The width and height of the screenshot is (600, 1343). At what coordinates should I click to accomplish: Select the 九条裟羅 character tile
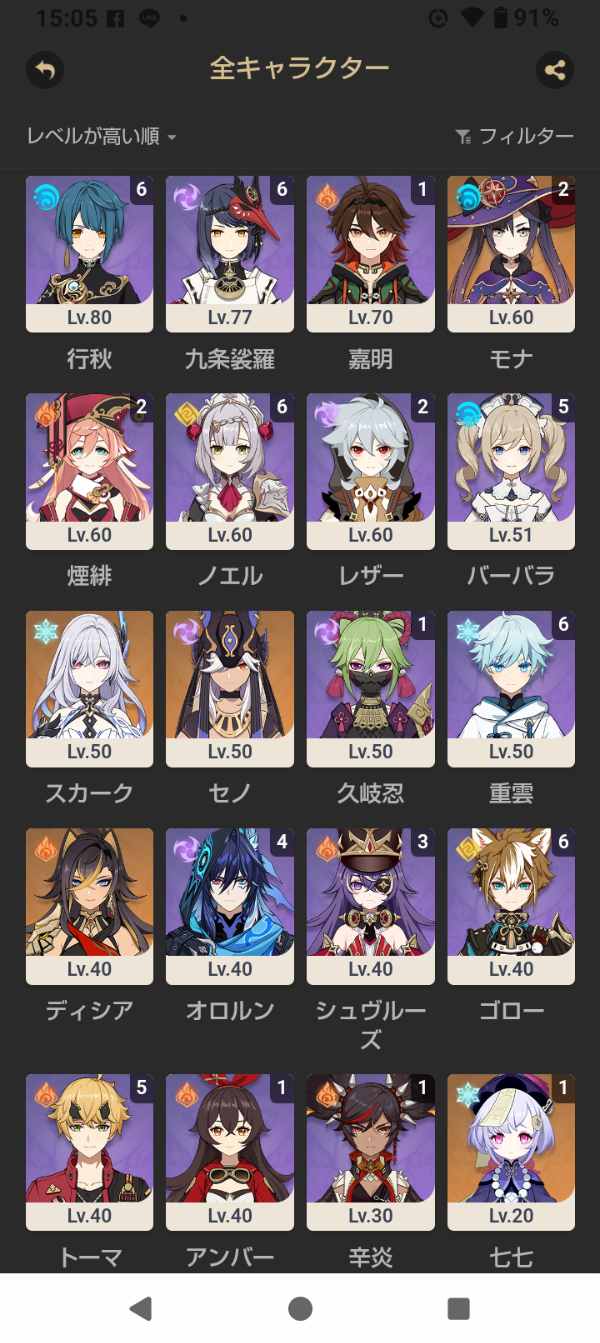(x=230, y=254)
